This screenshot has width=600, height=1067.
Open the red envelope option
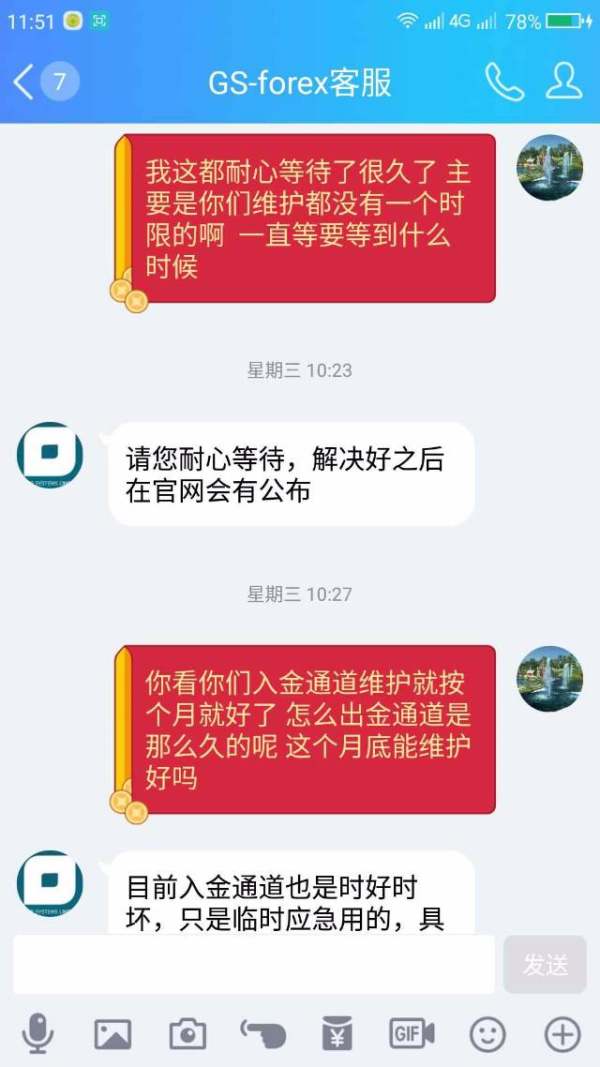click(x=337, y=1034)
